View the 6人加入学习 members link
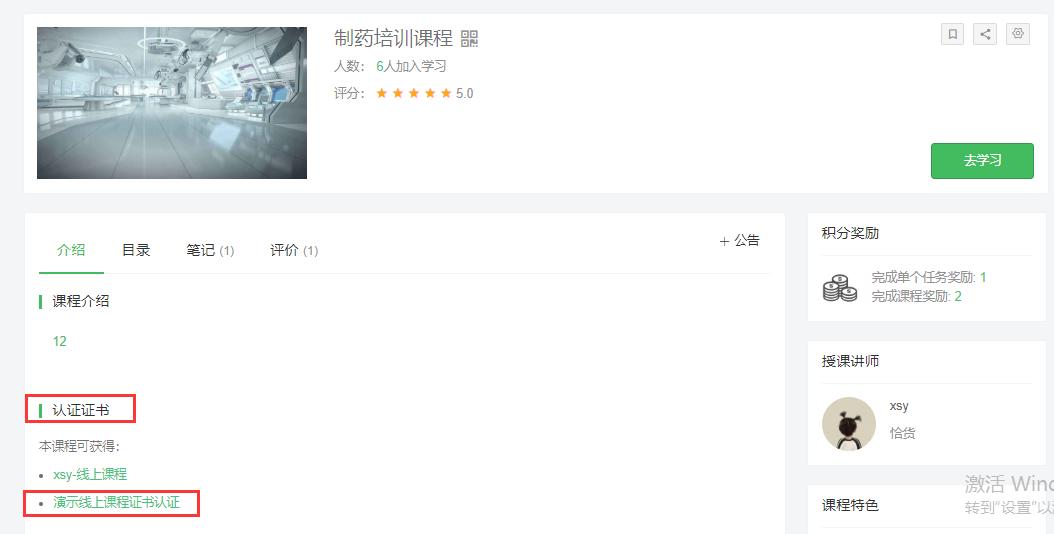This screenshot has height=534, width=1054. pos(411,66)
